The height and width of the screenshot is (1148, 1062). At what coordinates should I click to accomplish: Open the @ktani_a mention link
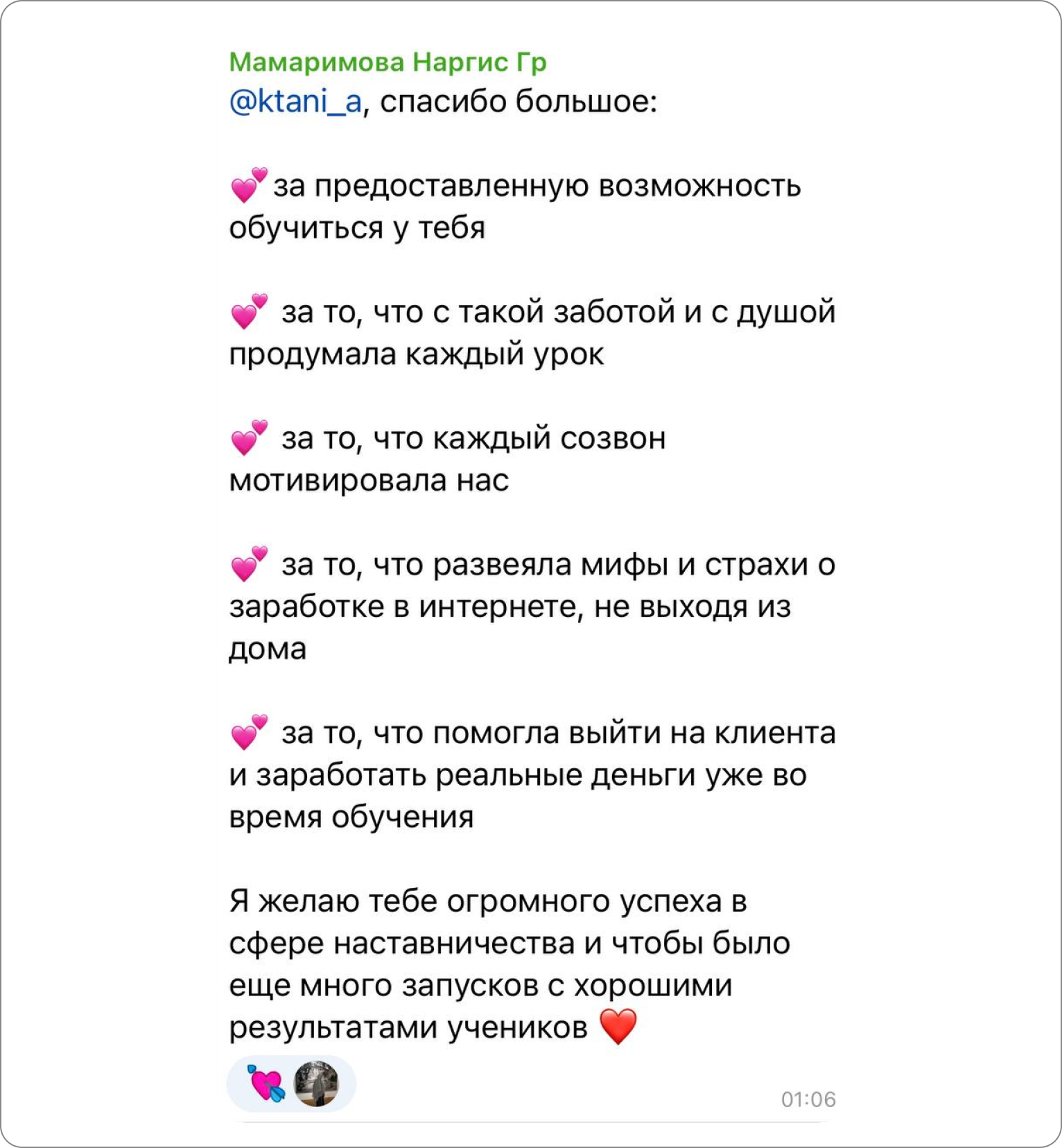tap(295, 103)
